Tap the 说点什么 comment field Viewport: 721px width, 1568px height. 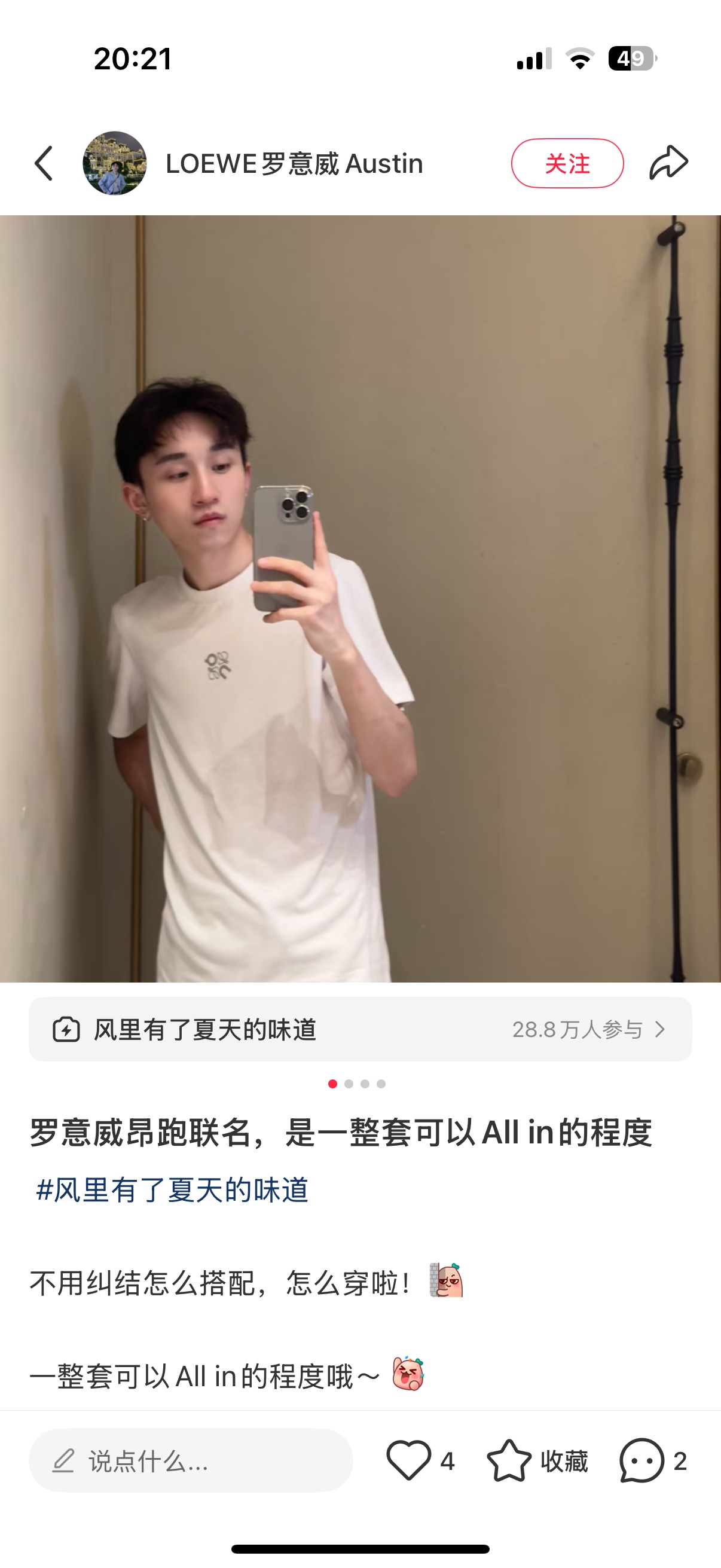[191, 1460]
